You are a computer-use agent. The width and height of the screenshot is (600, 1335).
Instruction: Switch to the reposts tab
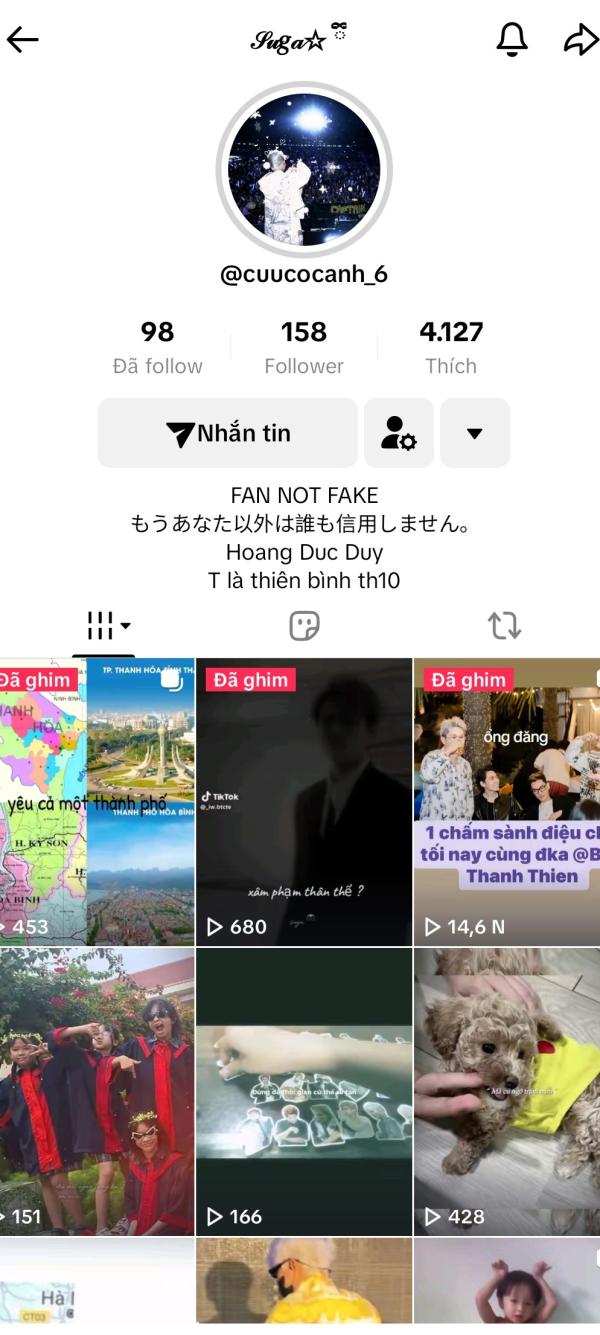click(x=504, y=626)
